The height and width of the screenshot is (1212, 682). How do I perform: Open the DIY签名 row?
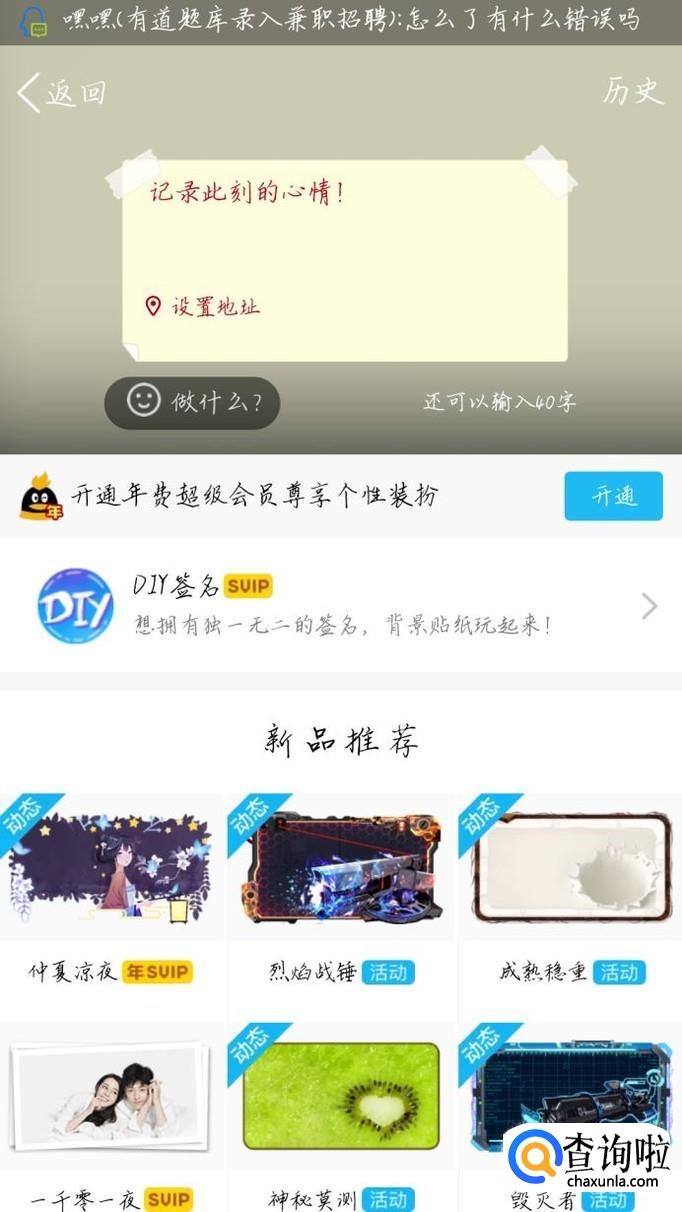(341, 605)
